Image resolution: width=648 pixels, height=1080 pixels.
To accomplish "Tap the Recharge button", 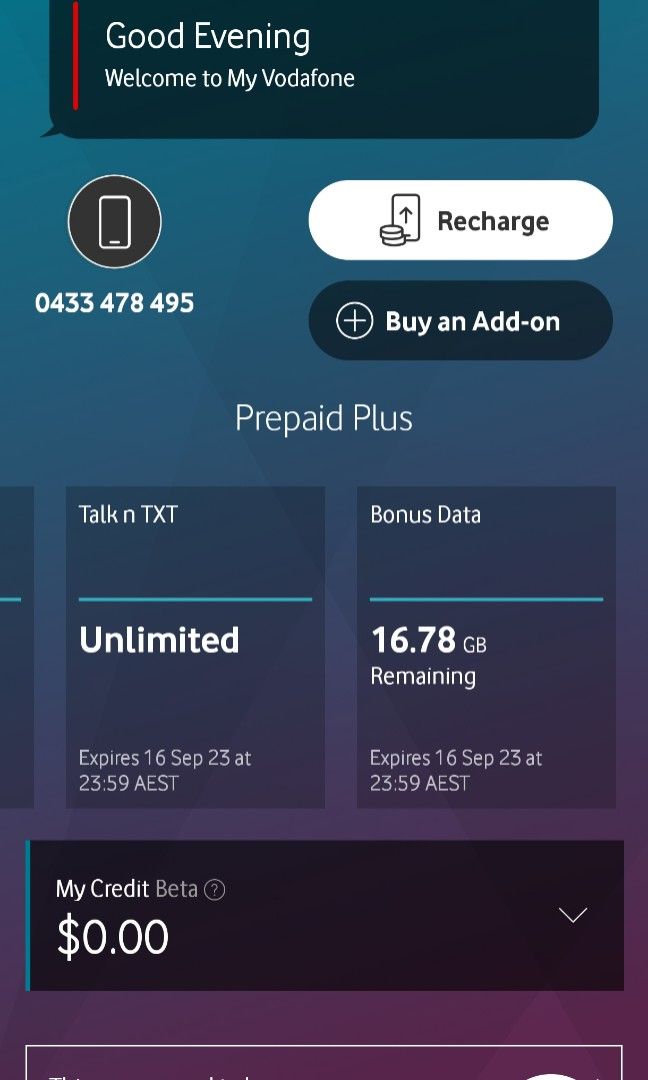I will [x=460, y=221].
